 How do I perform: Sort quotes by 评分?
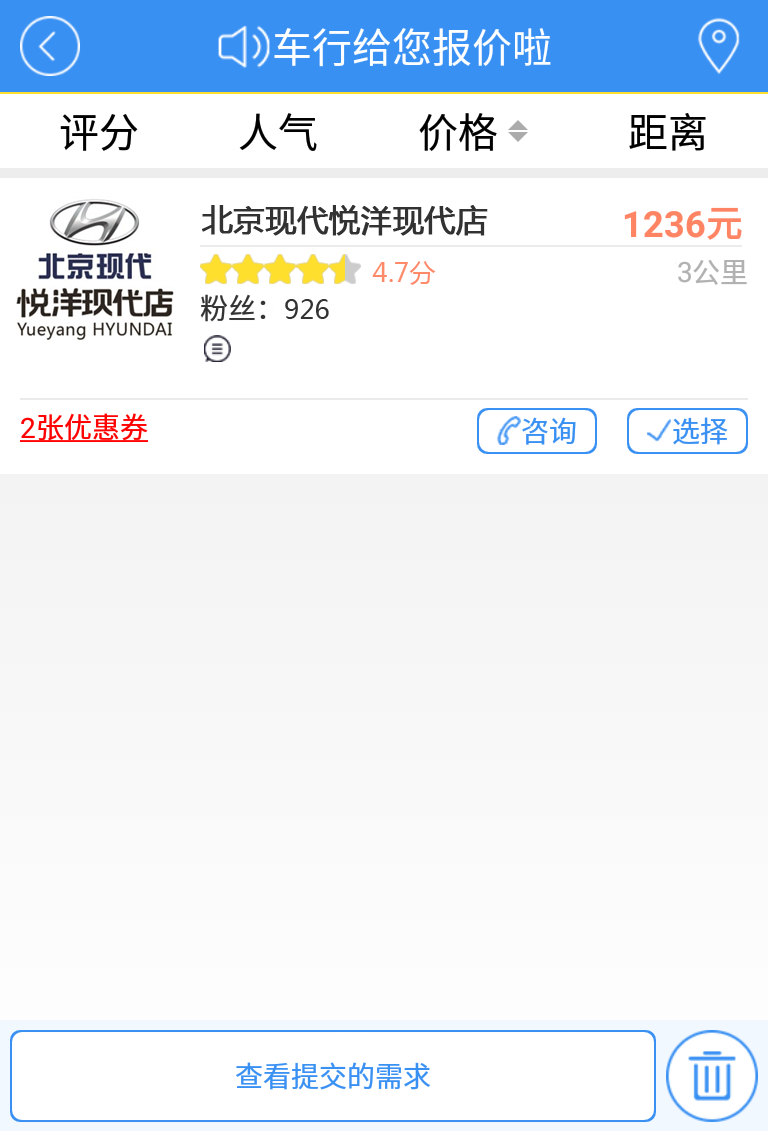(x=98, y=132)
